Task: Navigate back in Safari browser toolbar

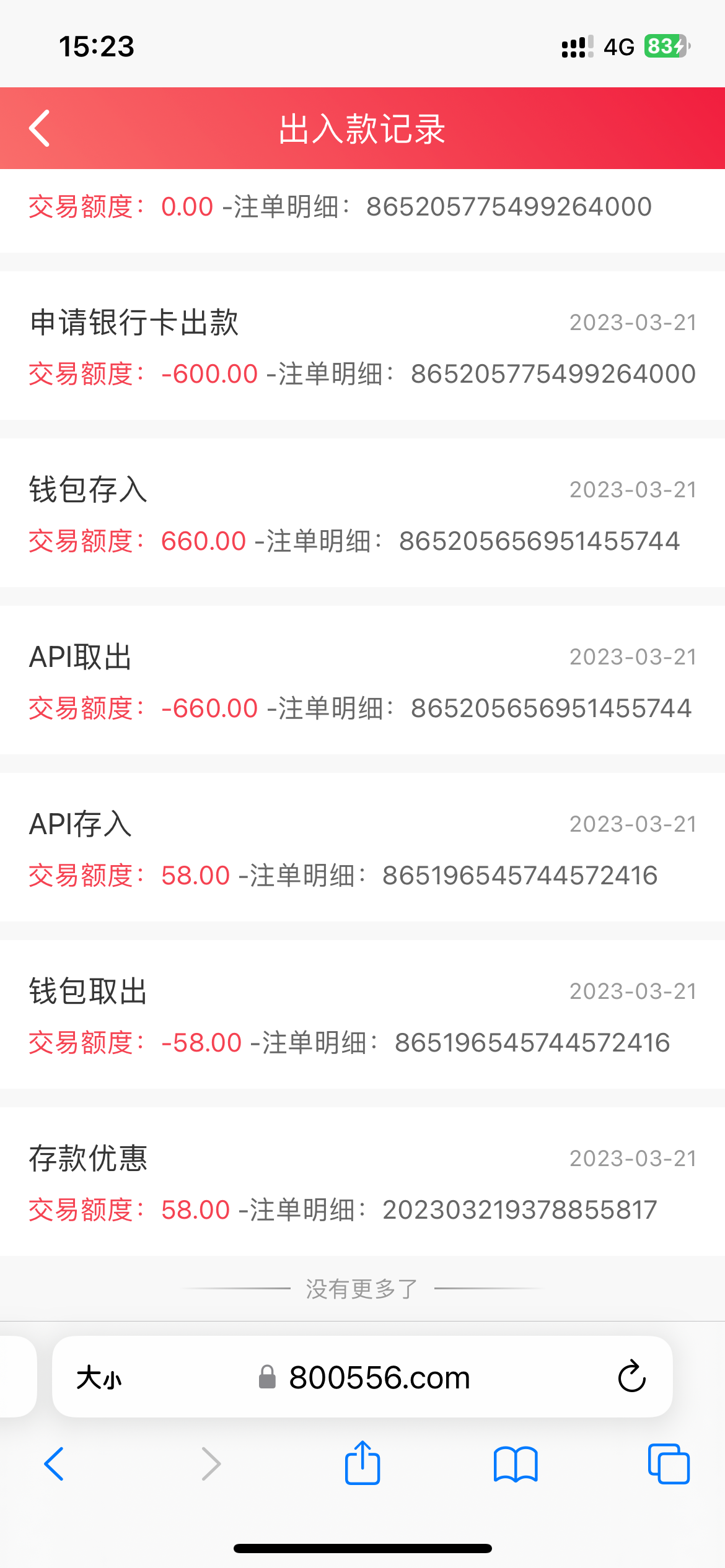Action: click(54, 1464)
